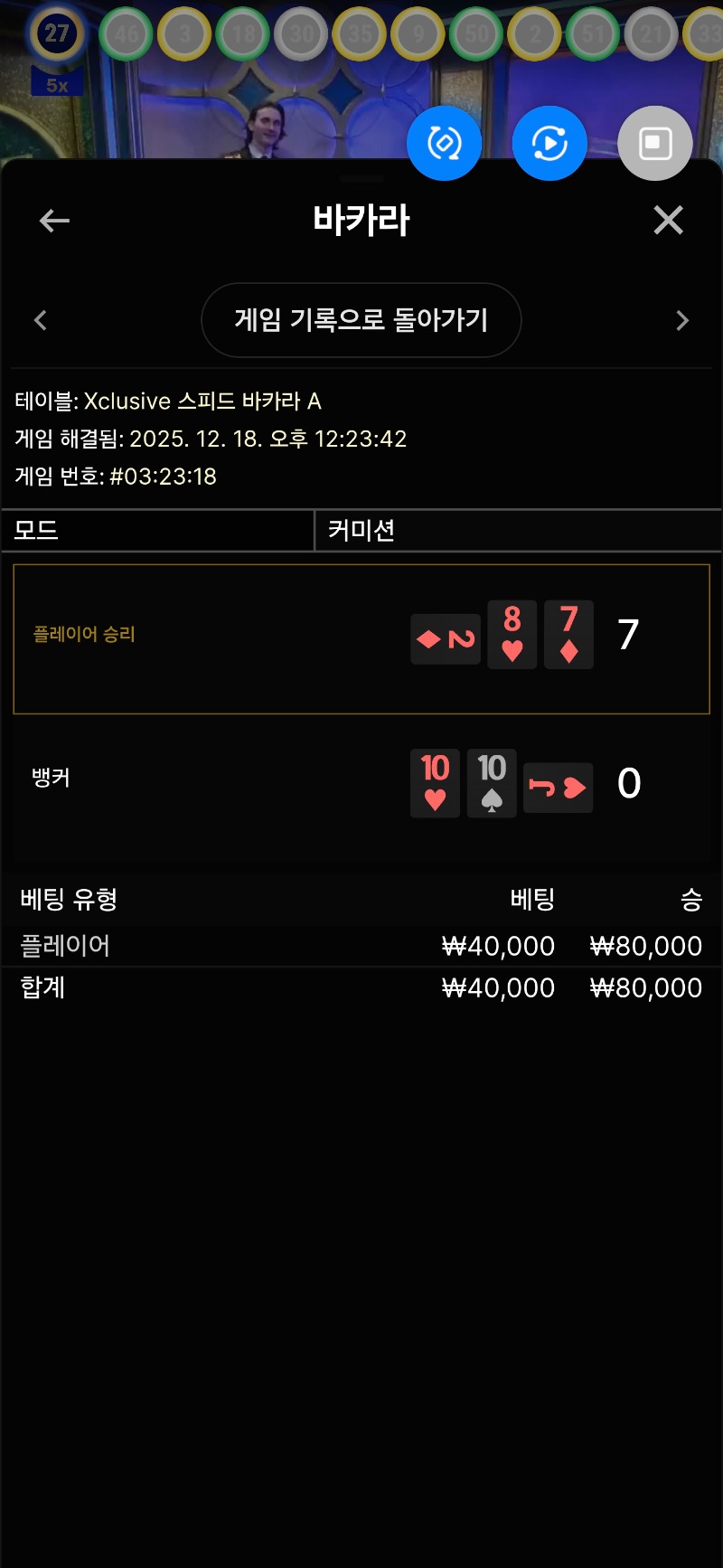Tap the blue replay circle button
Viewport: 723px width, 1568px height.
549,143
